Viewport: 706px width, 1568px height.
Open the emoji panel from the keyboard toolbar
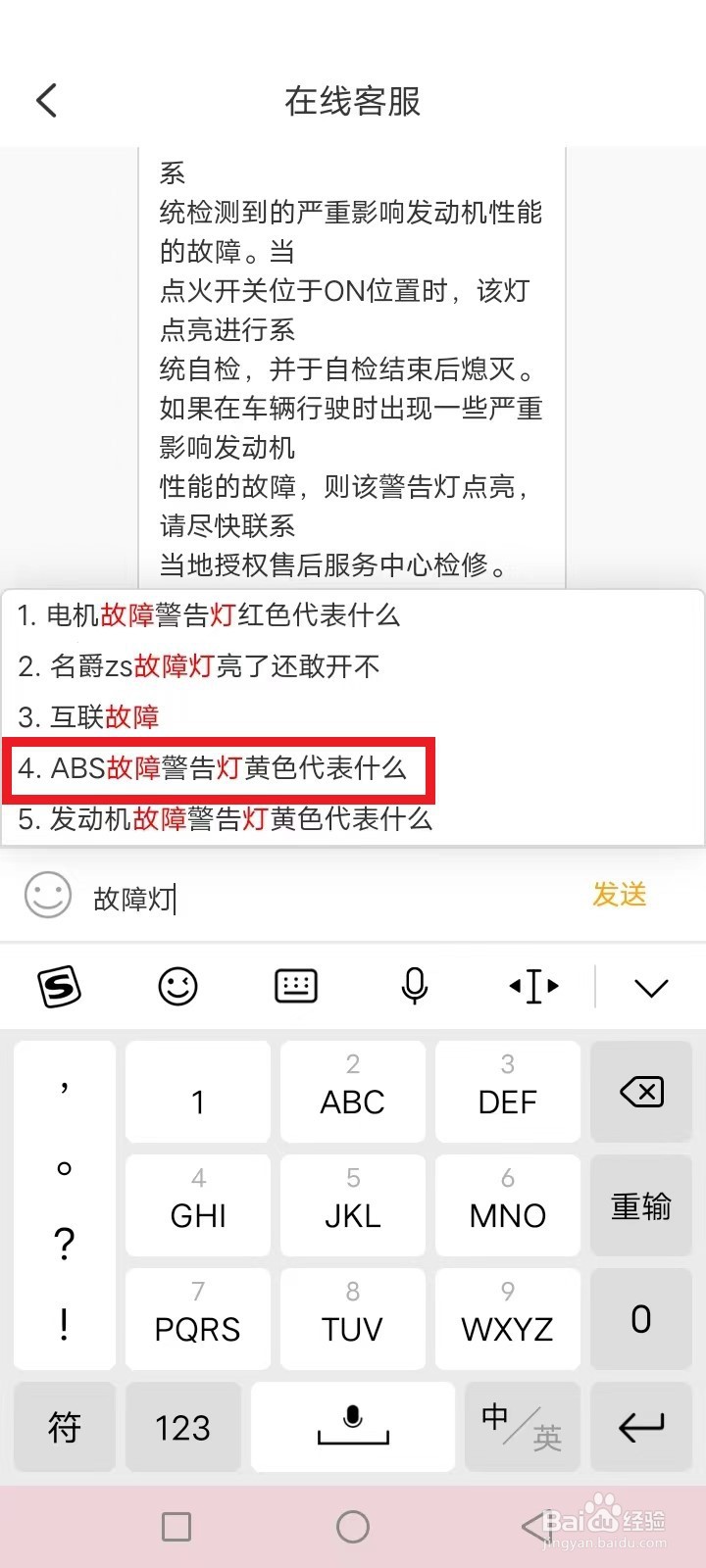pyautogui.click(x=176, y=987)
